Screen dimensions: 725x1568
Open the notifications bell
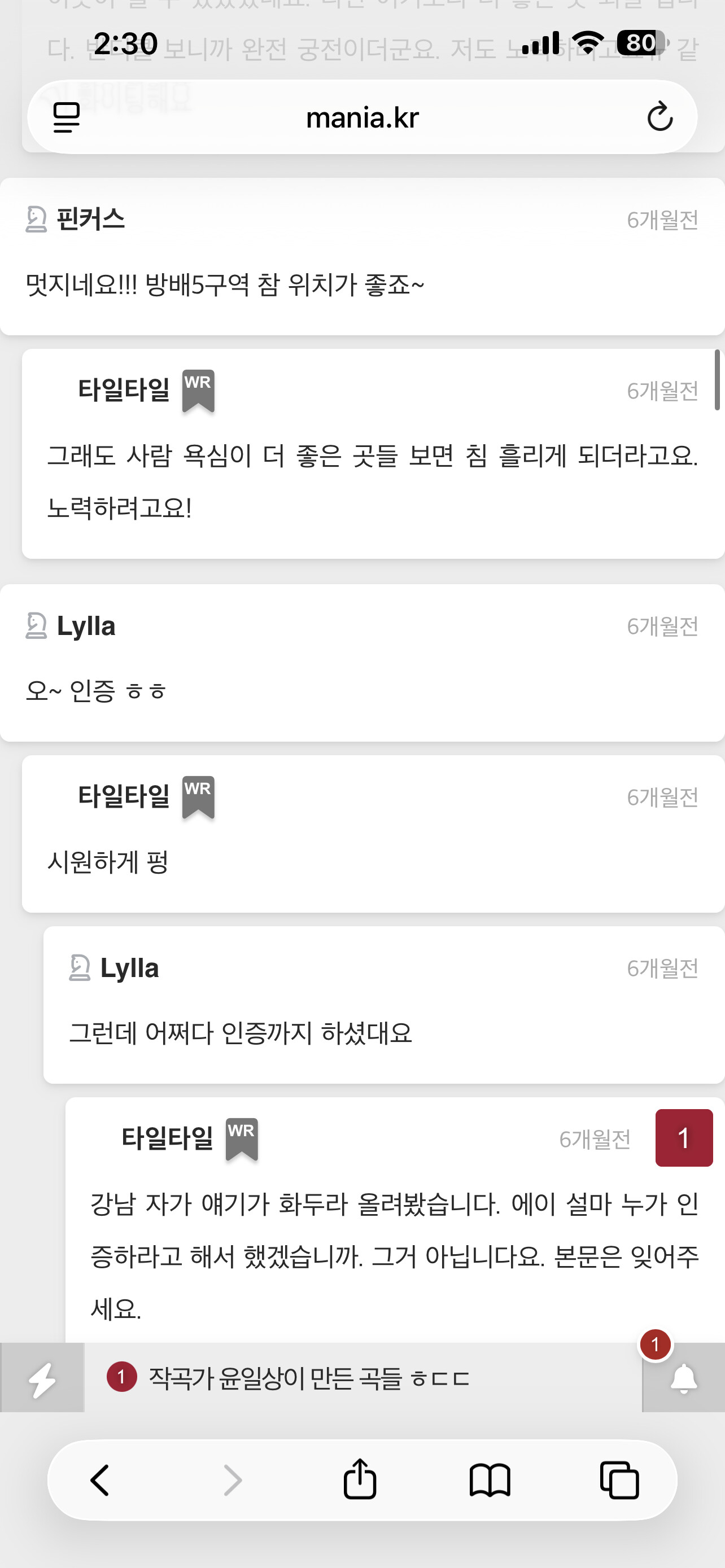click(683, 1378)
